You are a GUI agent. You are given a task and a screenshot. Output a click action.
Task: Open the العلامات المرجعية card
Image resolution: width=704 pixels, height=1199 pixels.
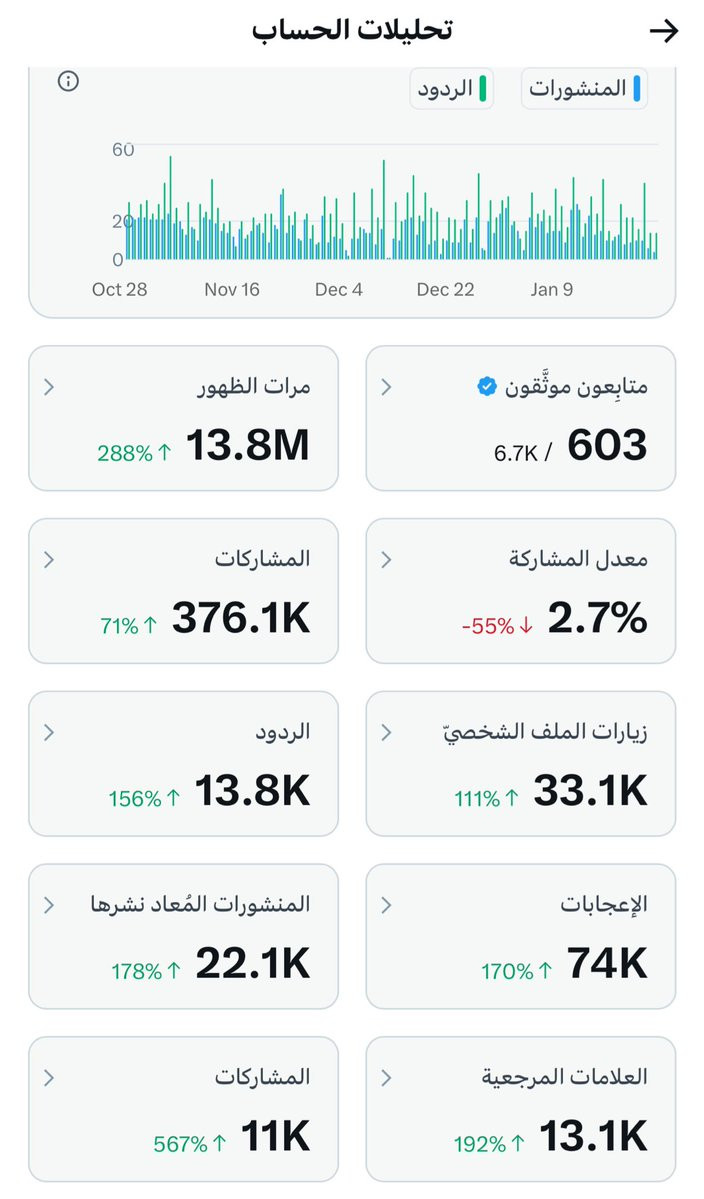521,1110
